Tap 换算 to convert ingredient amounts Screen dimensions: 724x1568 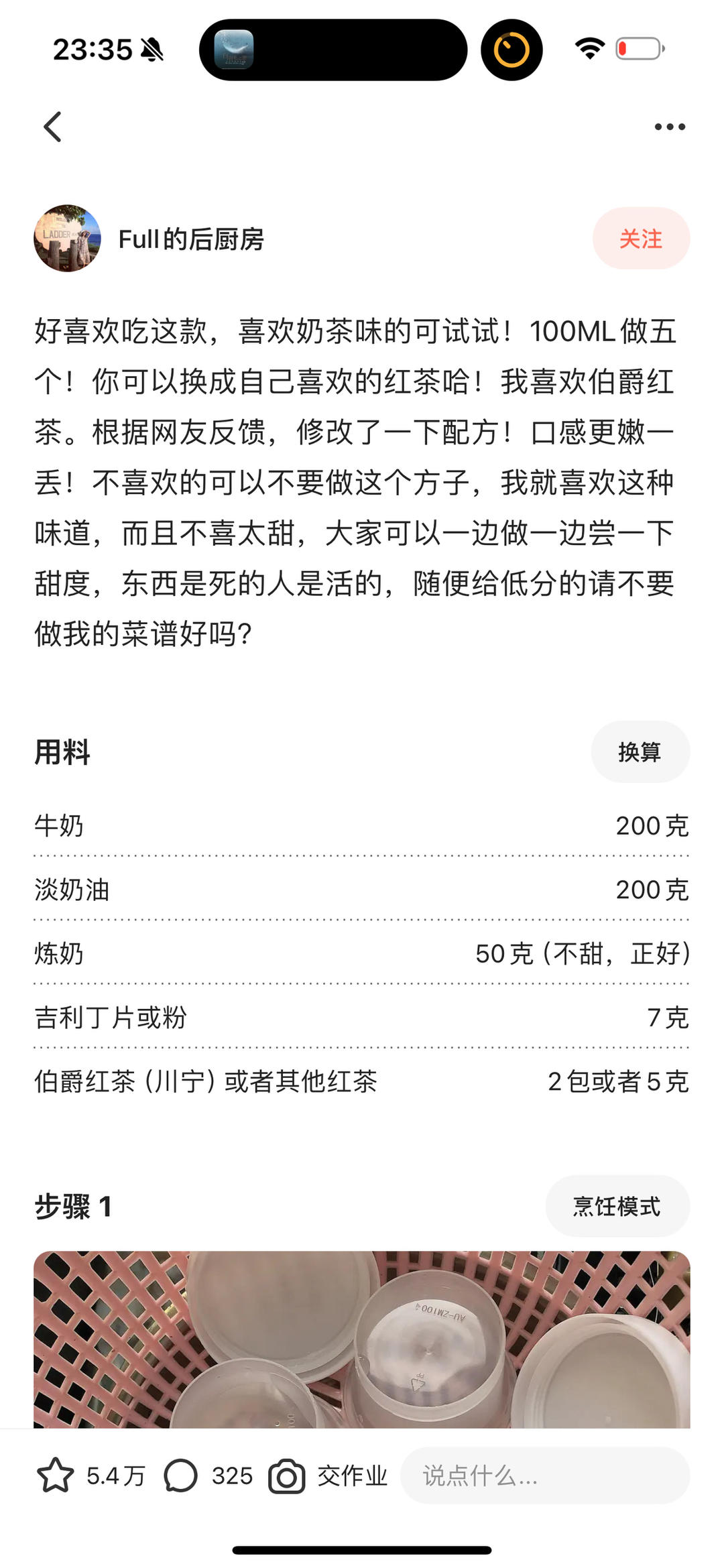(x=640, y=752)
